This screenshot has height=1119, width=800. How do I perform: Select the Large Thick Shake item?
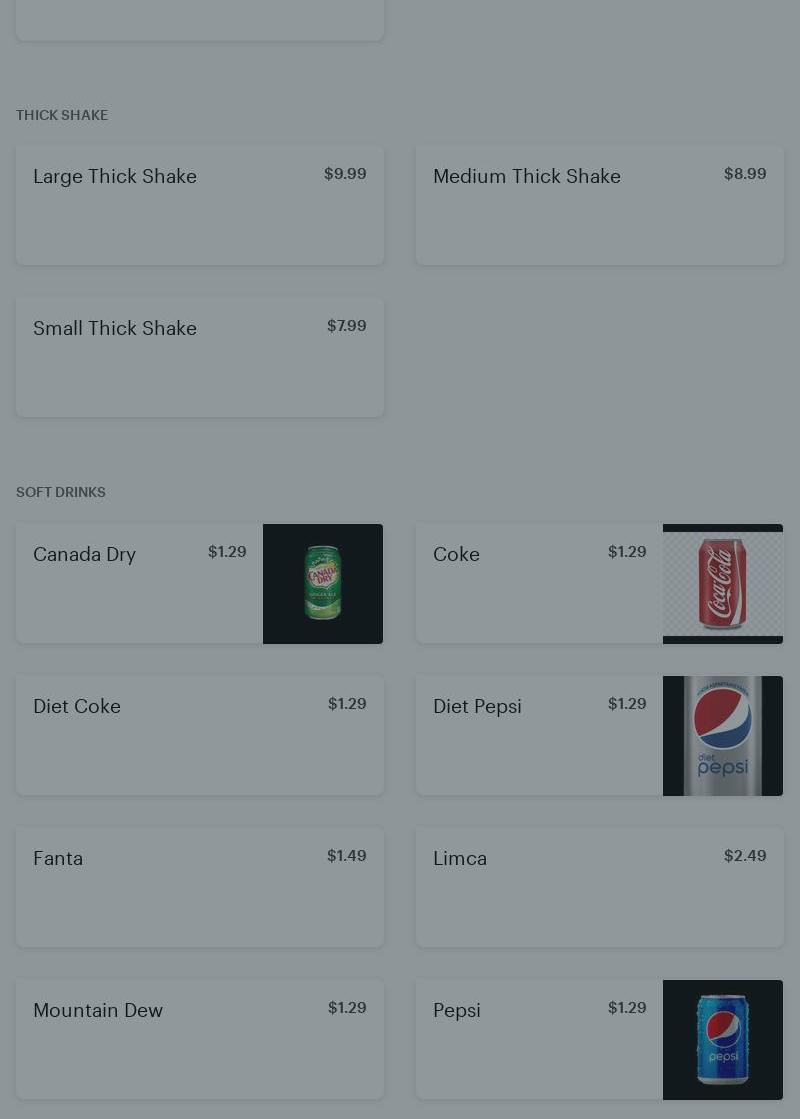pos(199,205)
